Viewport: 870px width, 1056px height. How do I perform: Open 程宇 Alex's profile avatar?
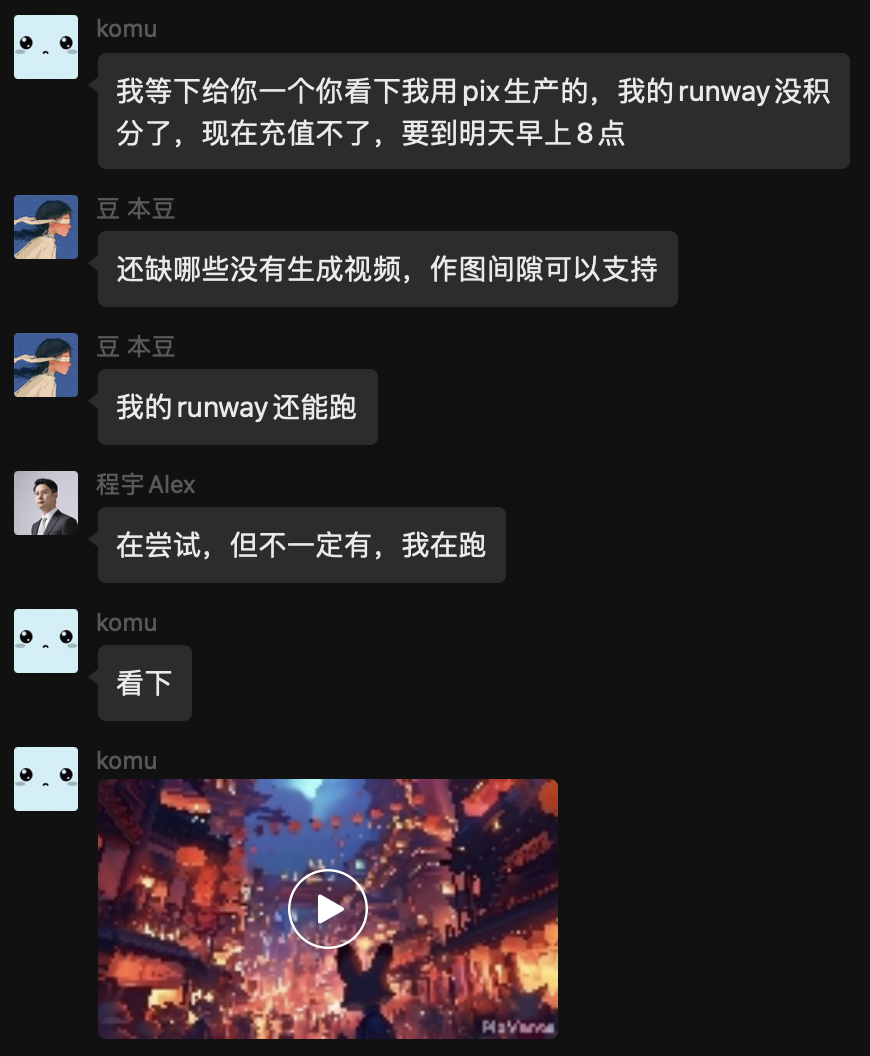pyautogui.click(x=46, y=503)
